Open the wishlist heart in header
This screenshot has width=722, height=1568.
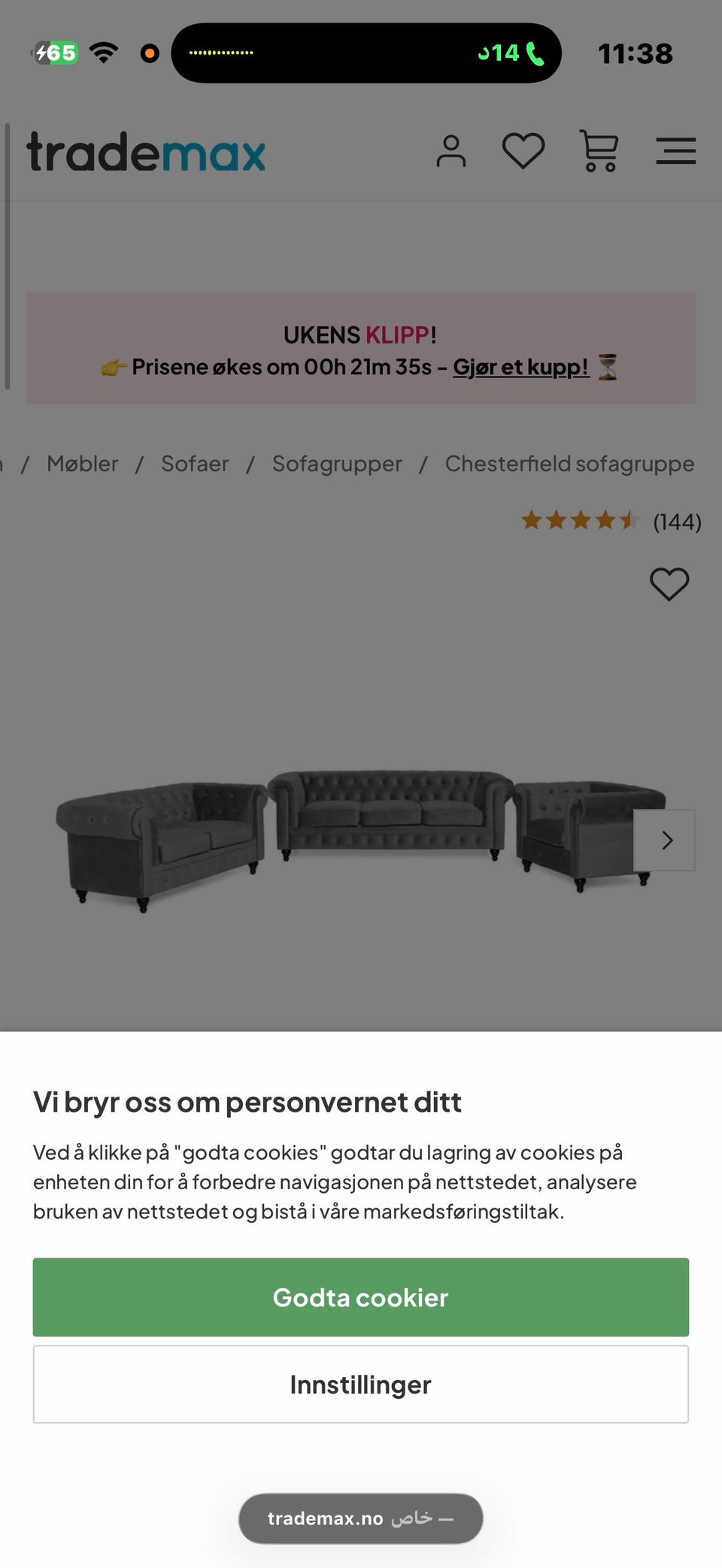pos(523,151)
